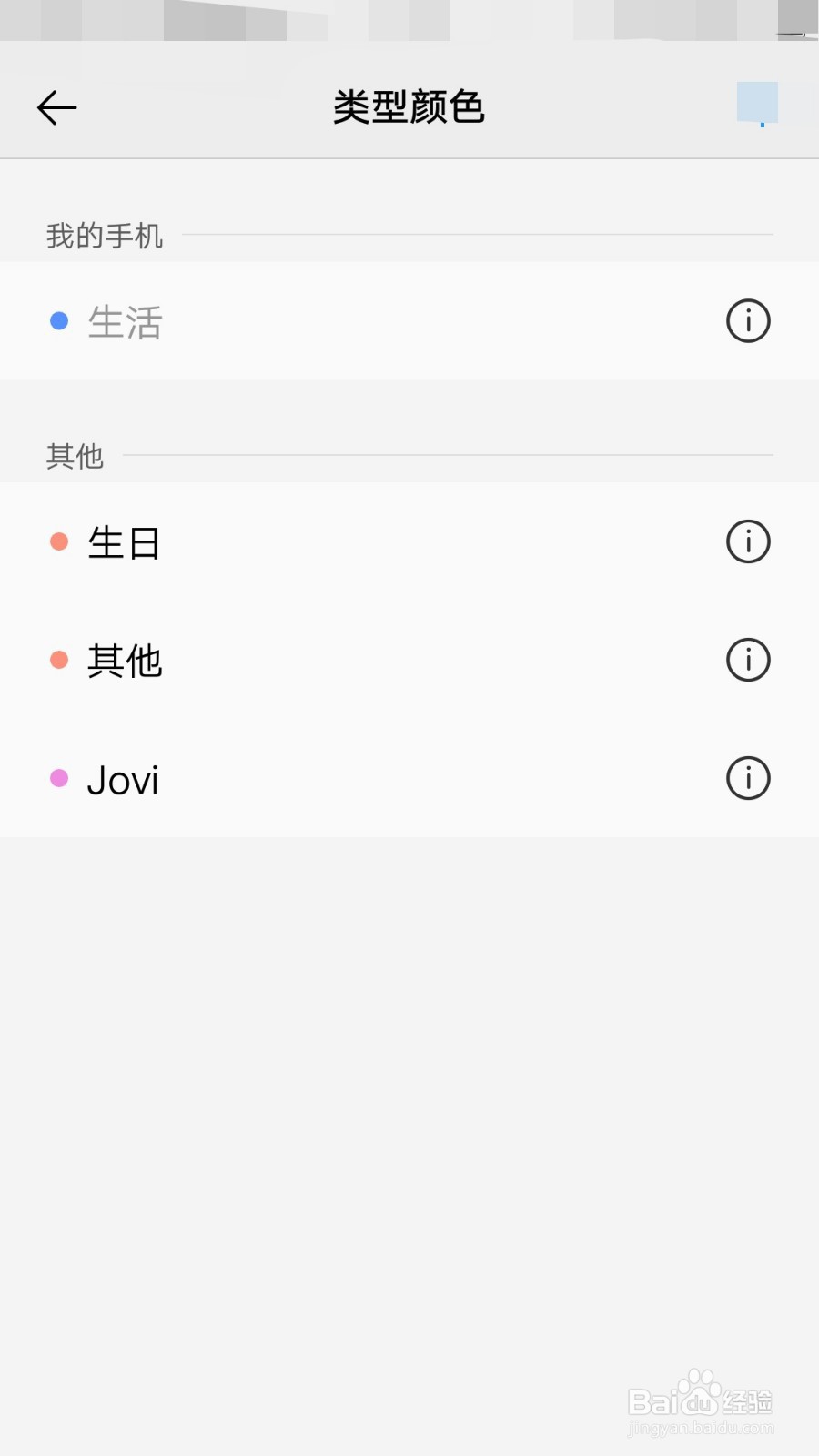Select the Jovi row to enable it
819x1456 pixels.
coord(364,779)
